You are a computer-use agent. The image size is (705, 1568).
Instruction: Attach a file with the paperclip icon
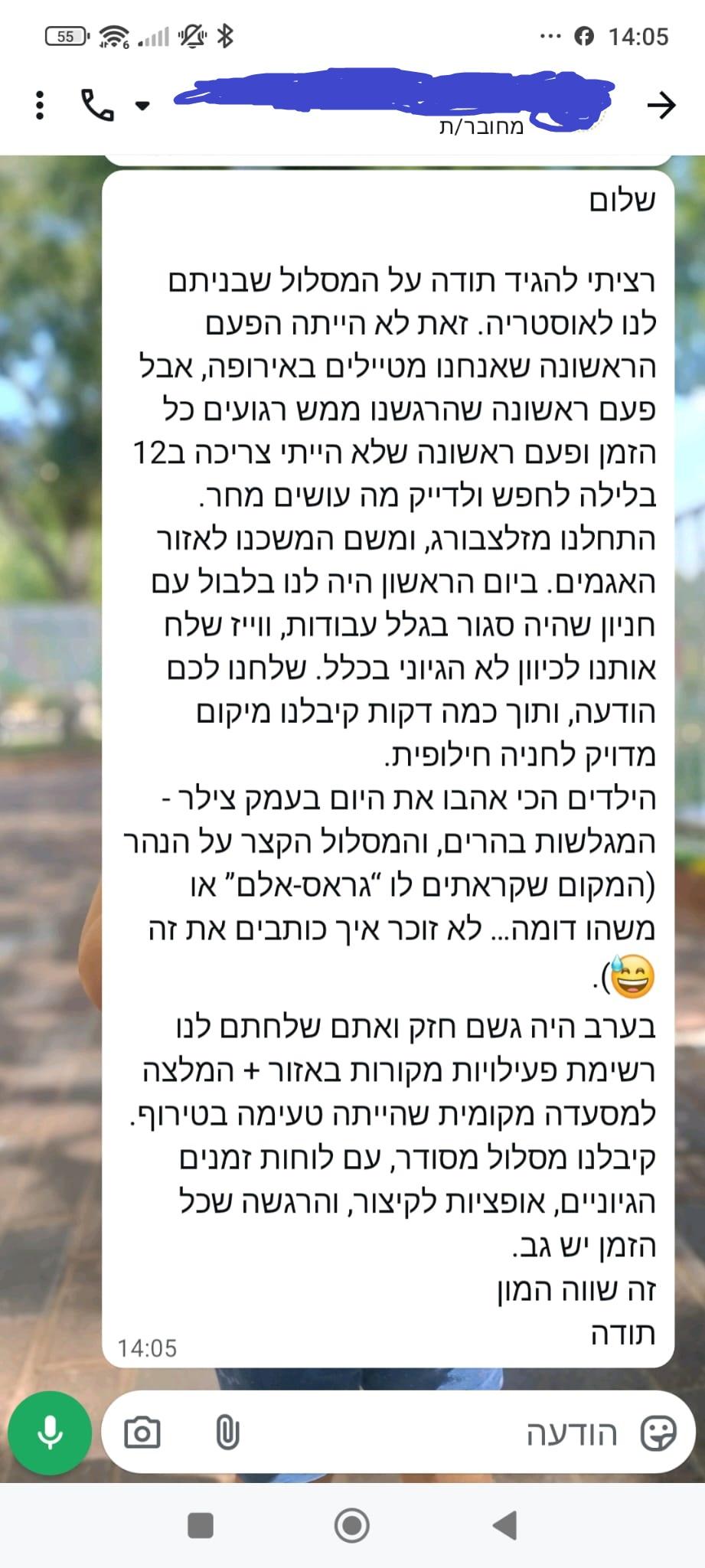pos(227,1432)
